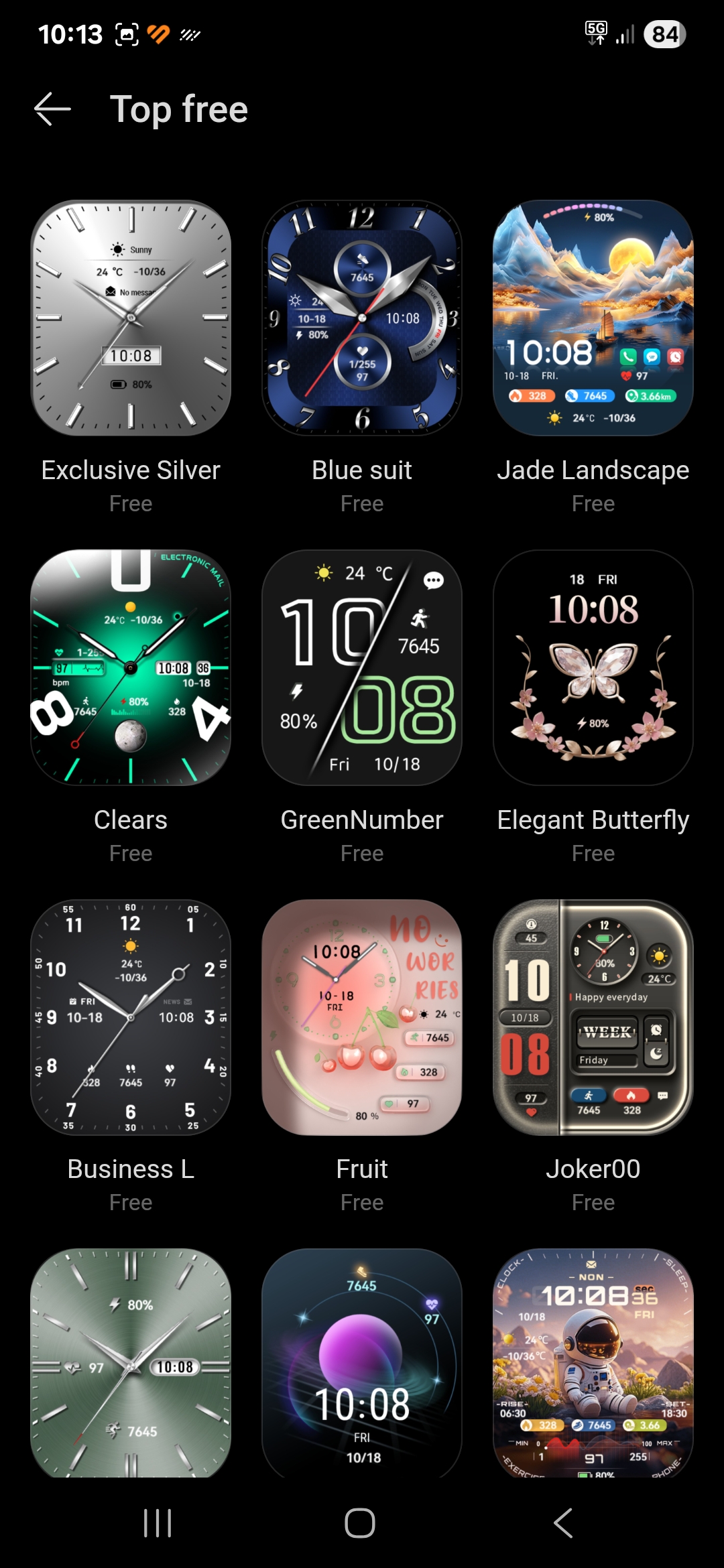Open the Fruit watch face
The image size is (724, 1568).
click(x=362, y=1017)
